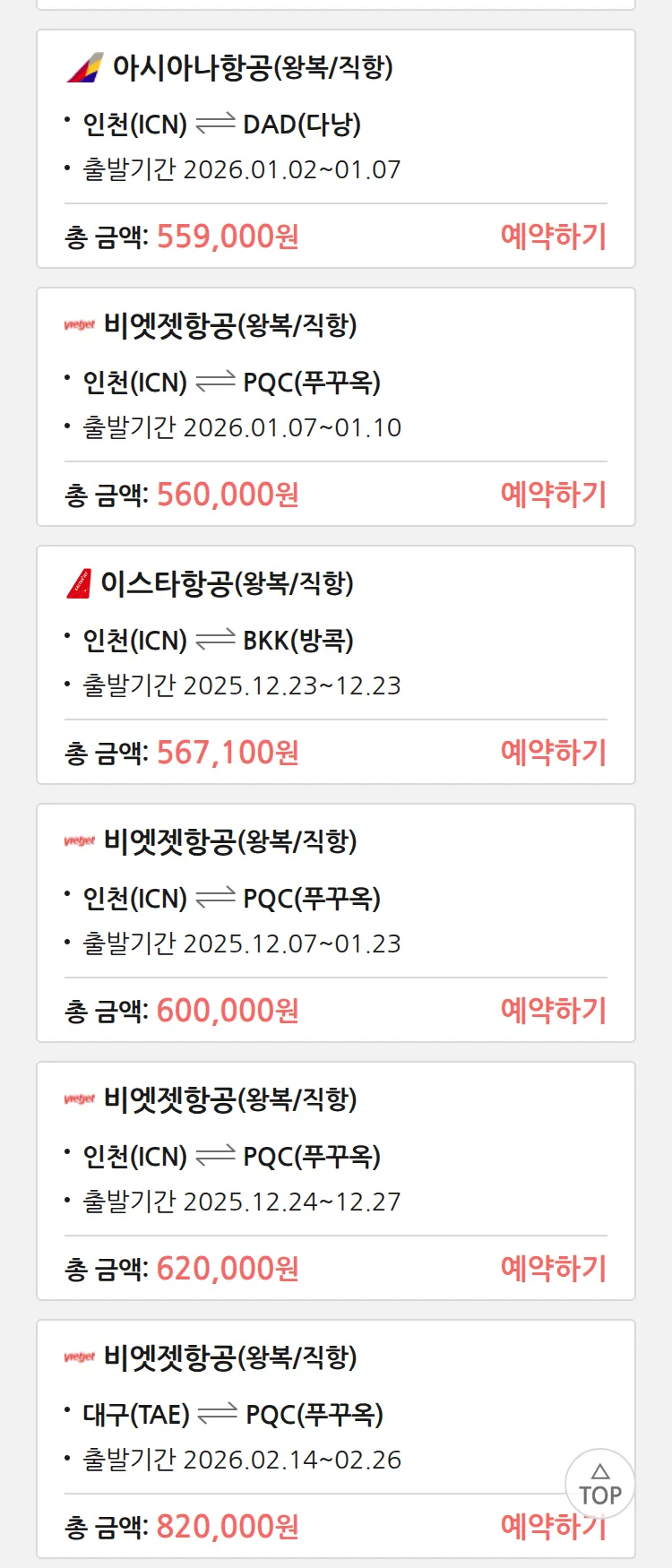Book the 560,000원 Vietjet Phu Quoc flight
Image resolution: width=672 pixels, height=1568 pixels.
553,495
